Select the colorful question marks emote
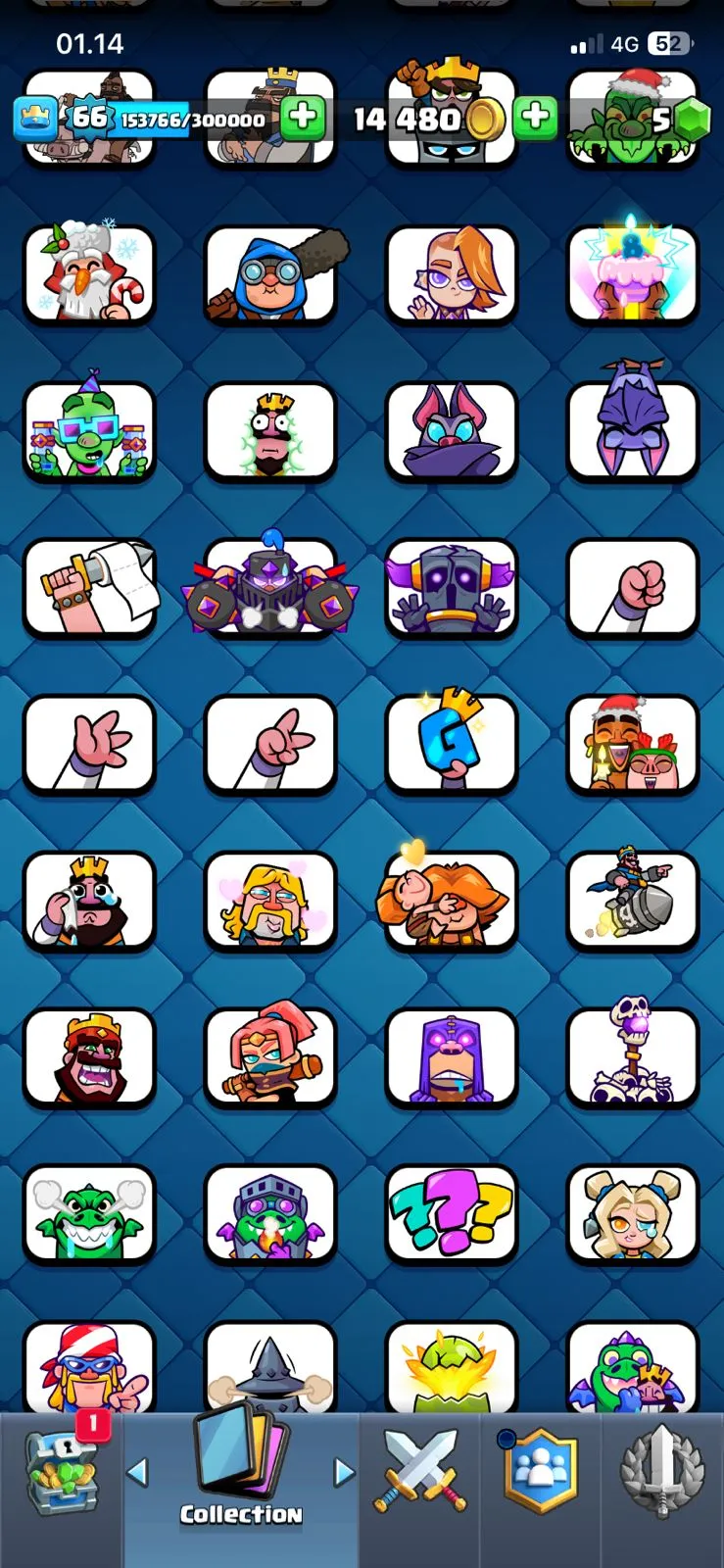Screen dimensions: 724x1568 click(x=451, y=1215)
